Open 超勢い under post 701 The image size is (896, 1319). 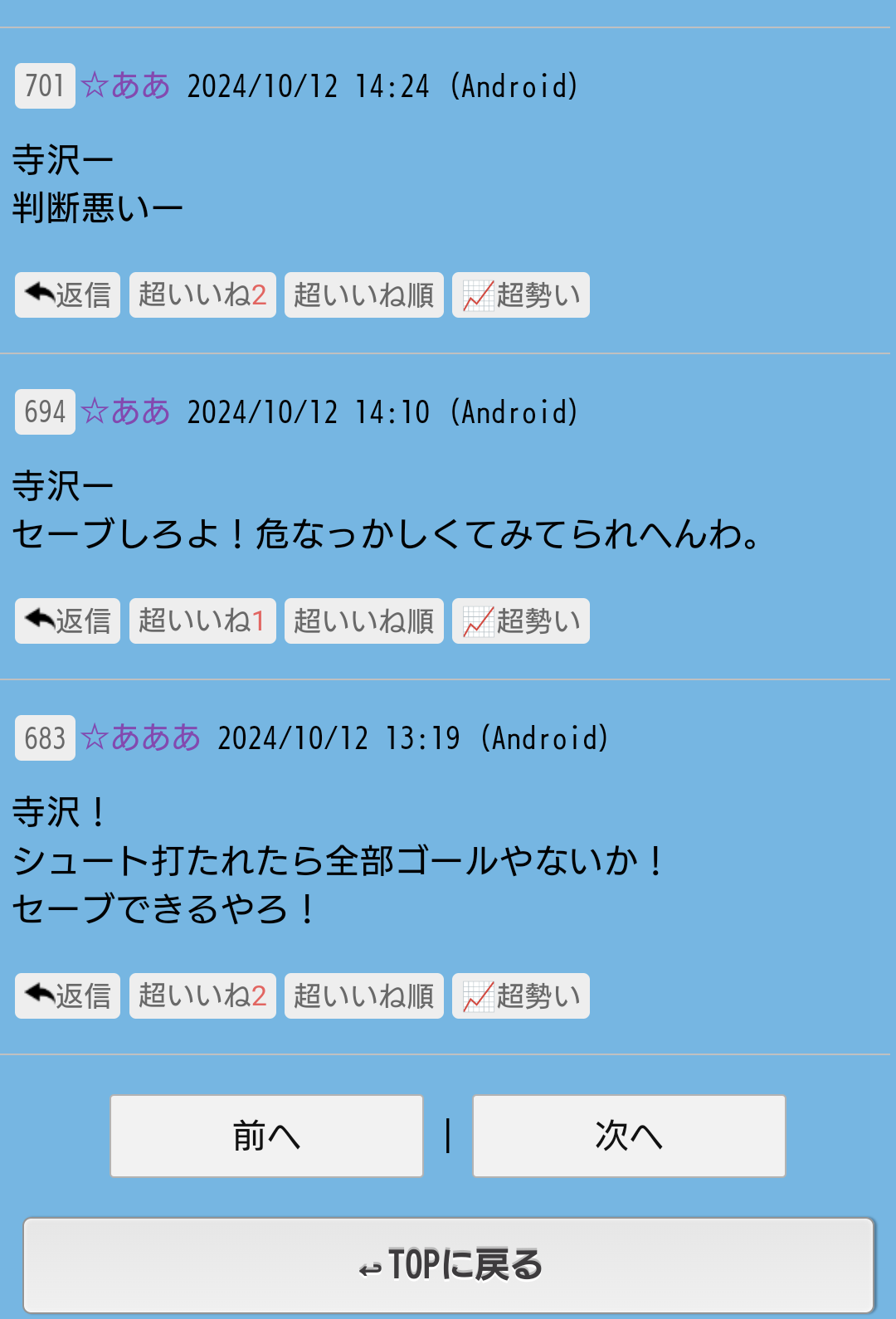click(520, 294)
